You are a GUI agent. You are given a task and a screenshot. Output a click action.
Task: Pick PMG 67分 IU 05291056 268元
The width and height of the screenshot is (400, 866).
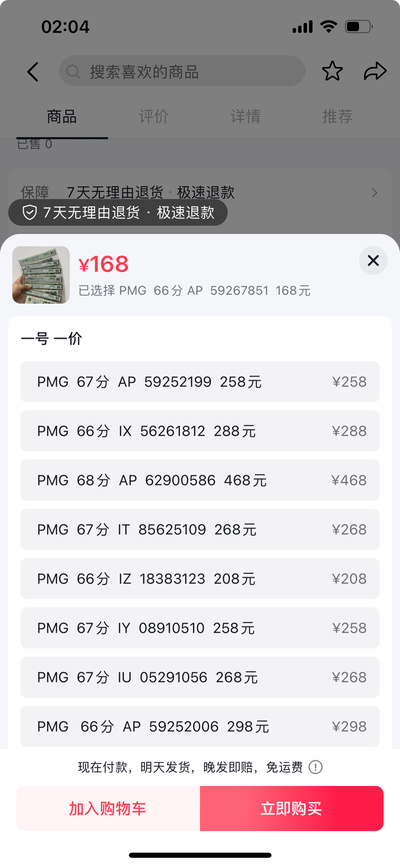click(200, 677)
